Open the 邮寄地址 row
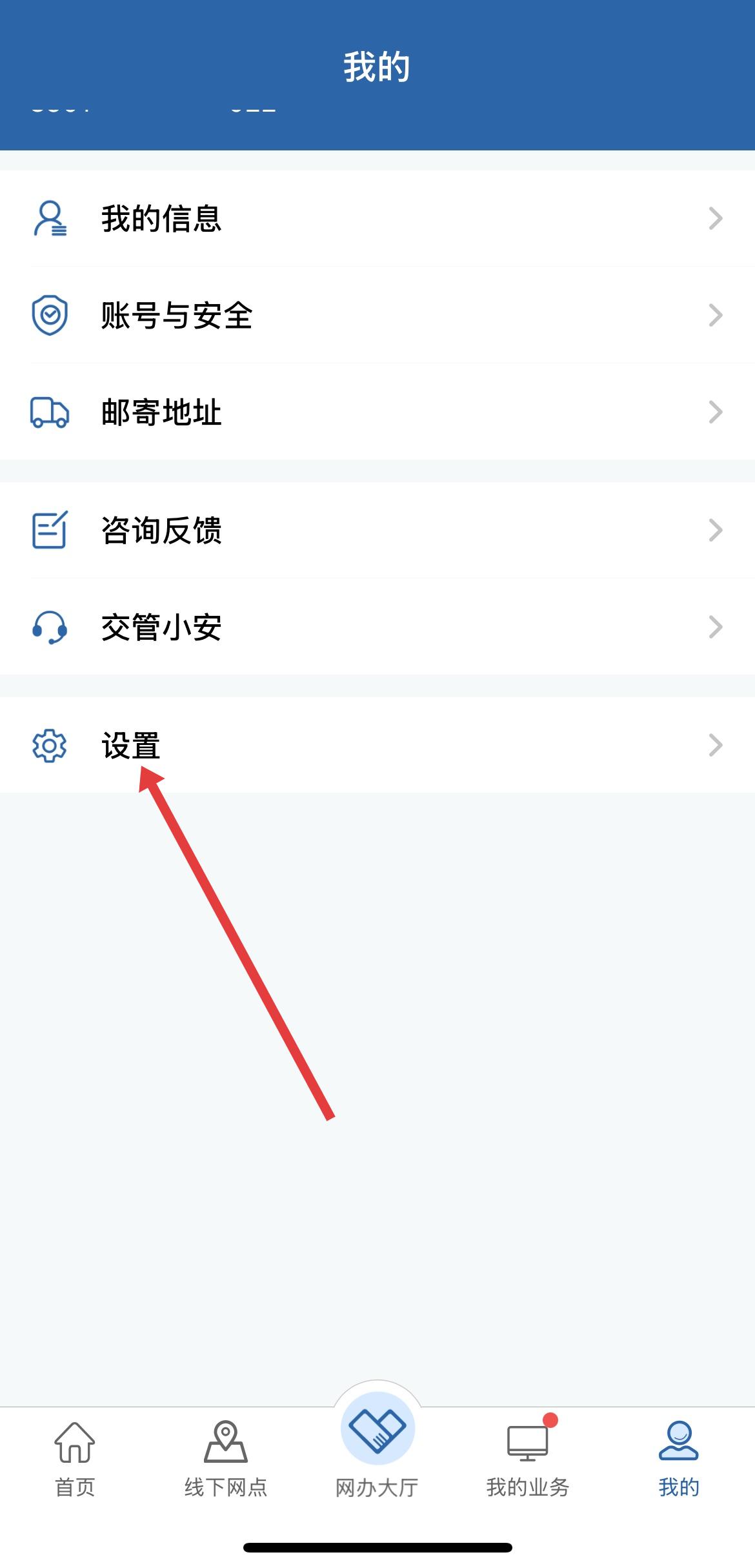 click(x=377, y=412)
